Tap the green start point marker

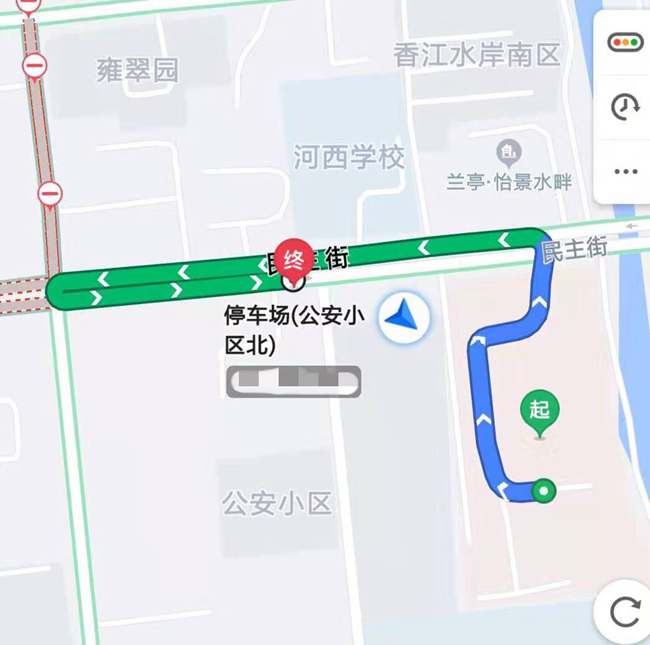[540, 411]
